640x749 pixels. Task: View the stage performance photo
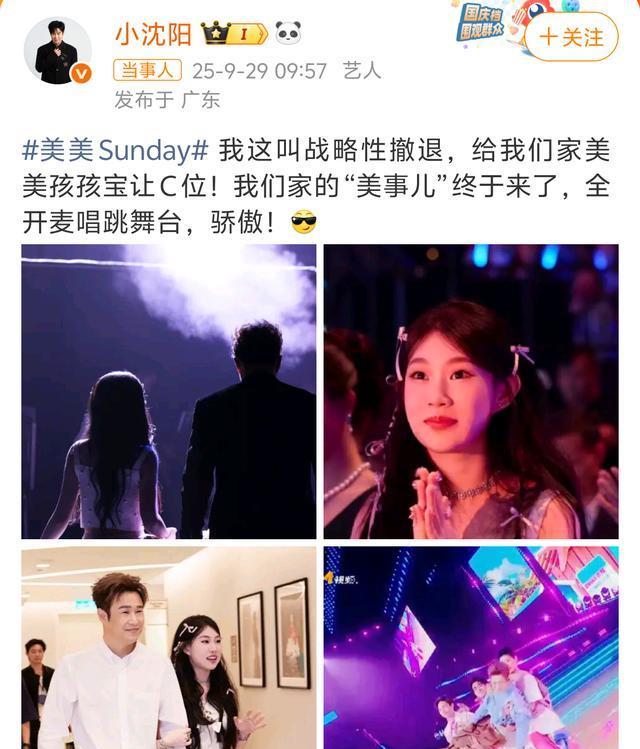point(470,647)
